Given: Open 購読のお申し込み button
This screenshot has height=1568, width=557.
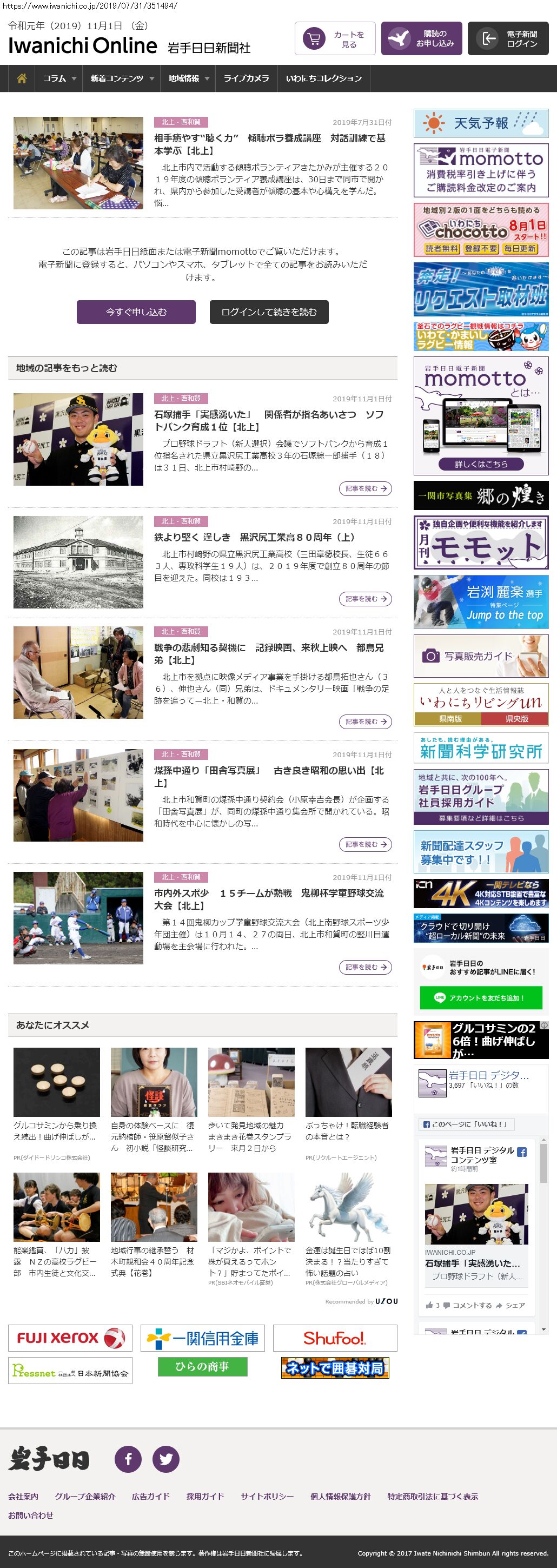Looking at the screenshot, I should (422, 39).
